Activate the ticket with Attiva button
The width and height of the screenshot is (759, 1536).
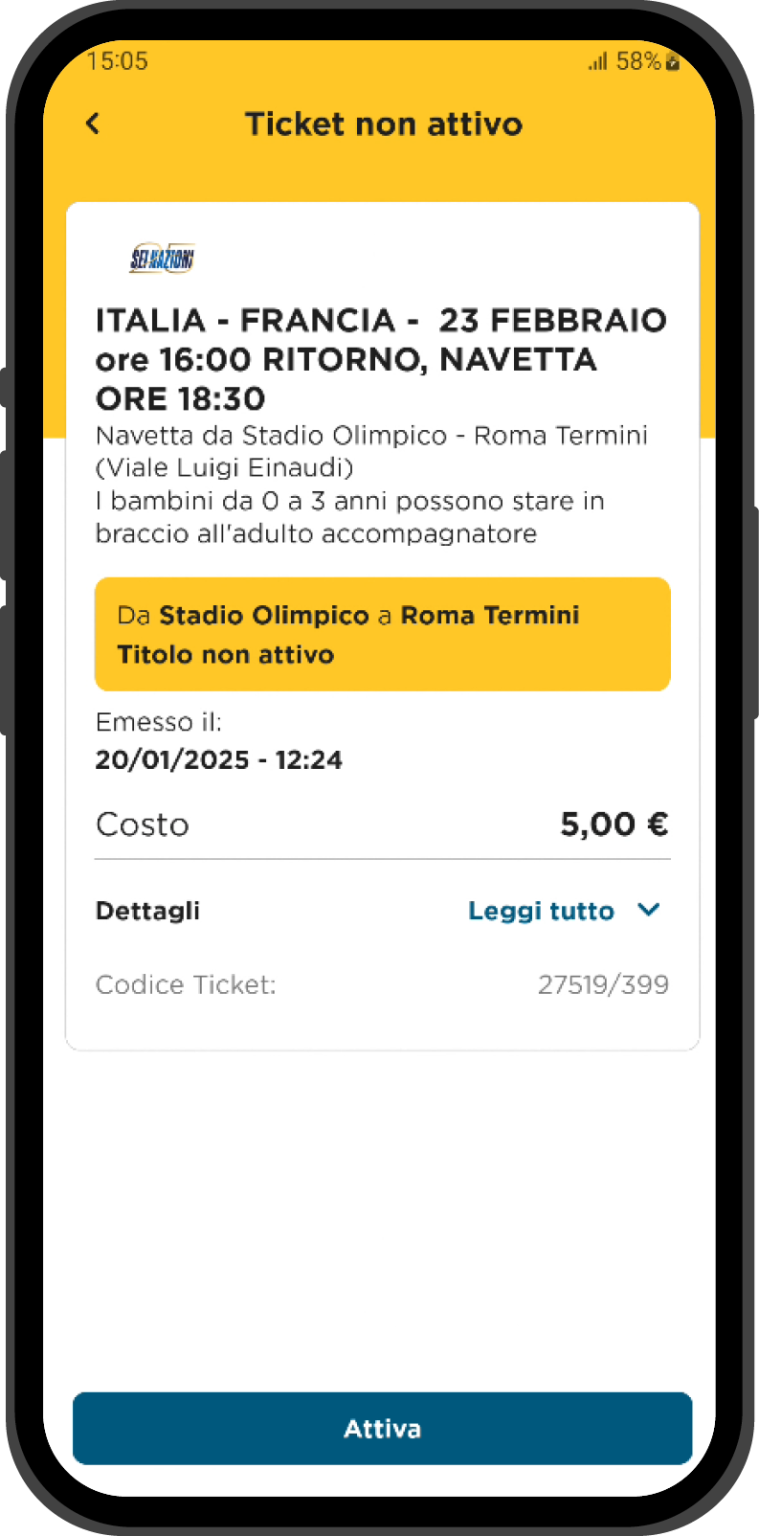pos(382,1428)
